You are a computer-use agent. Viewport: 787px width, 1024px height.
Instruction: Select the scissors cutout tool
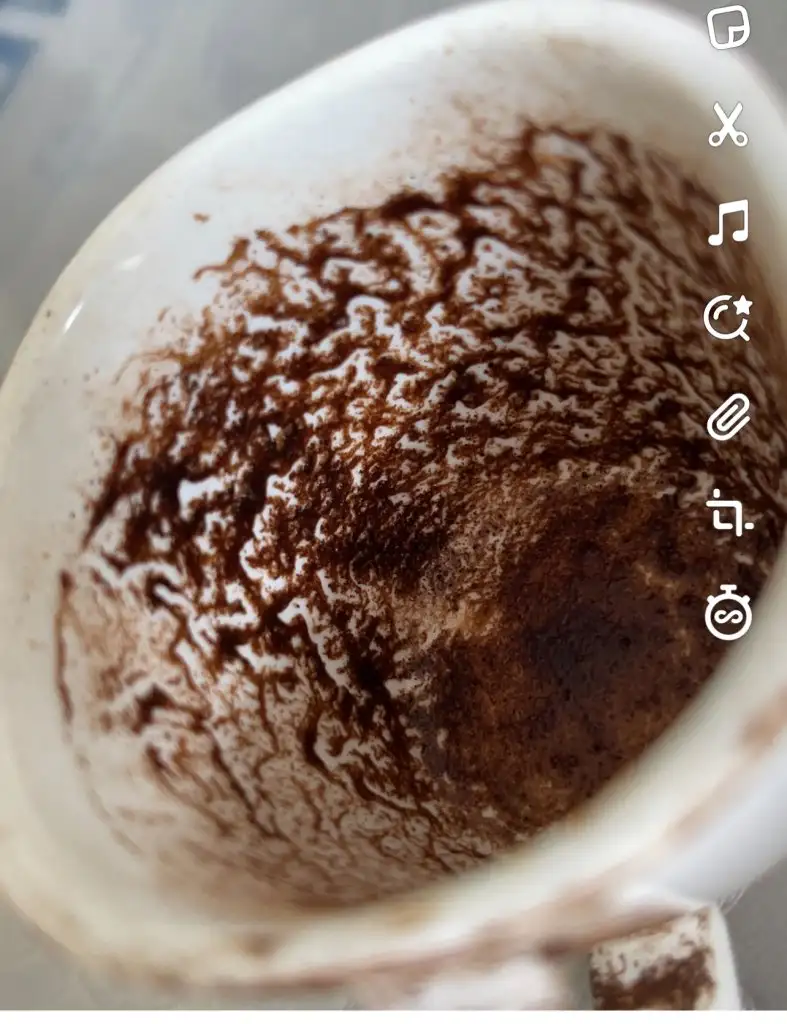click(728, 125)
